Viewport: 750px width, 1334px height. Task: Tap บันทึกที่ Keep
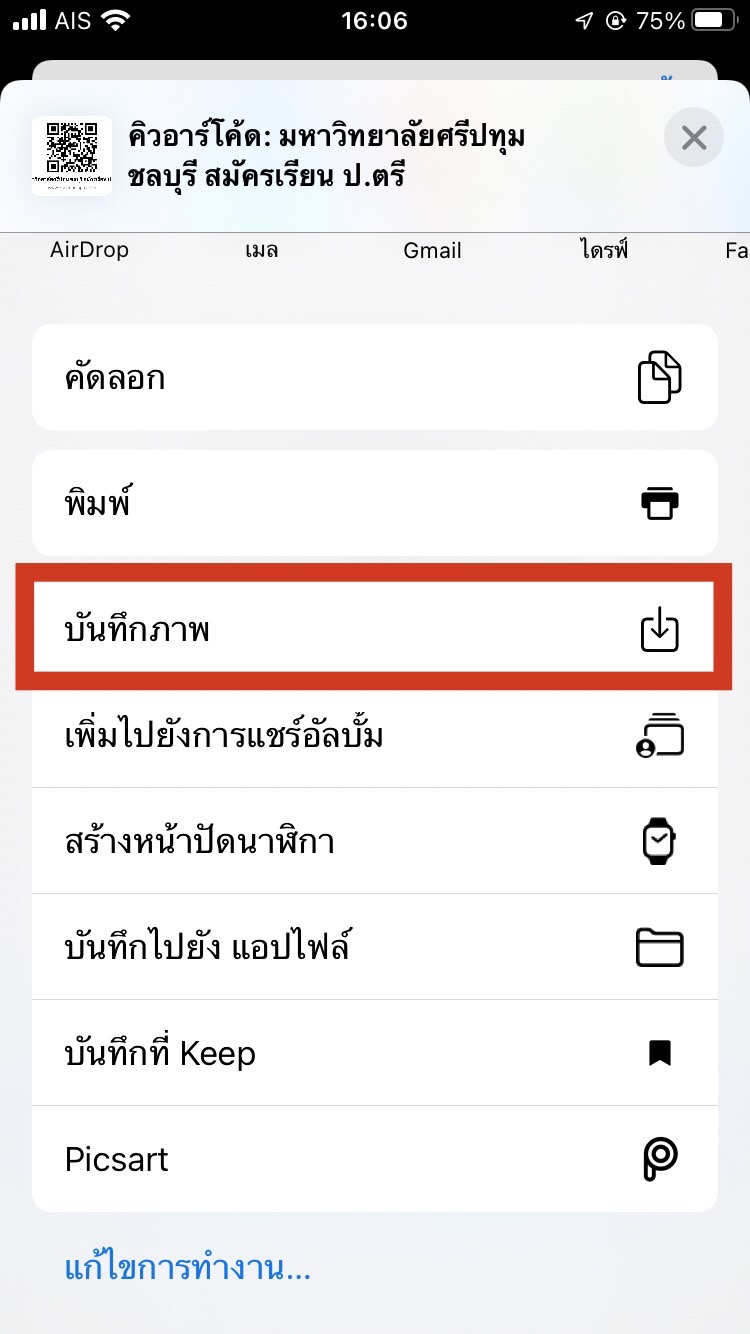(375, 1053)
